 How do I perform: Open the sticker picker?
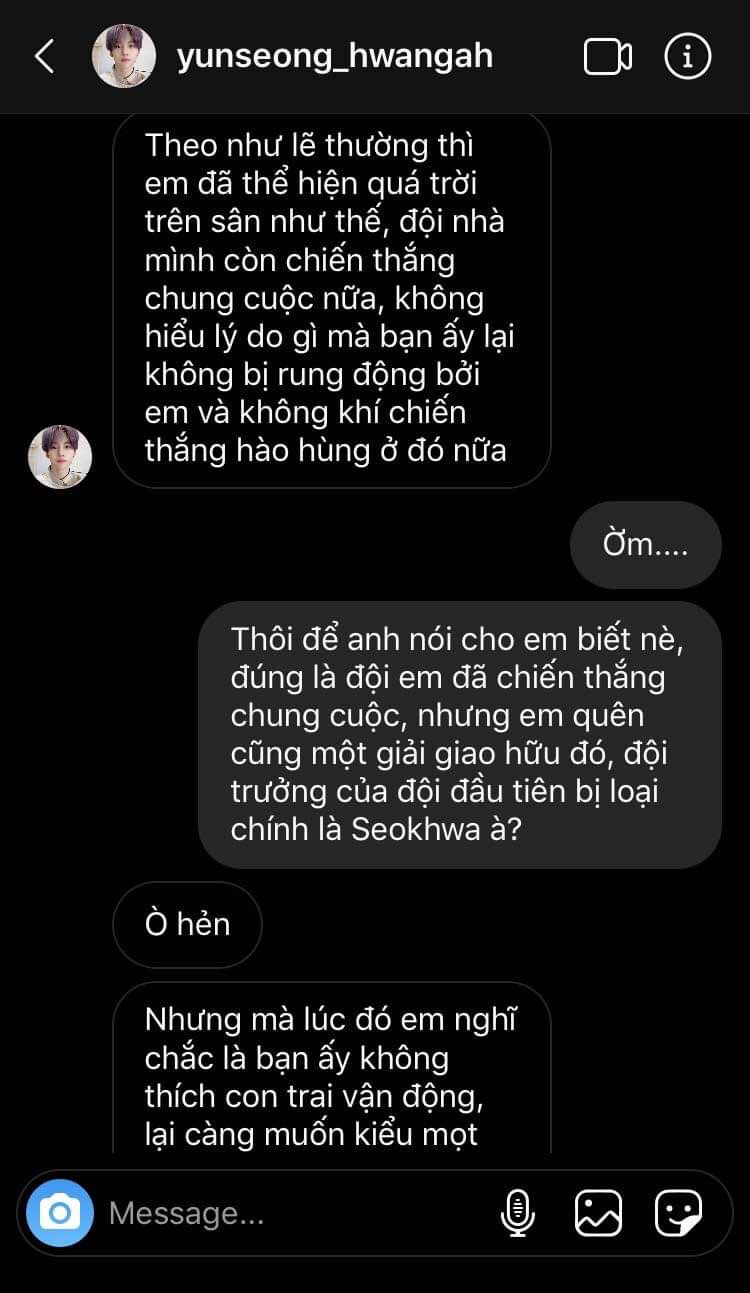point(678,1213)
